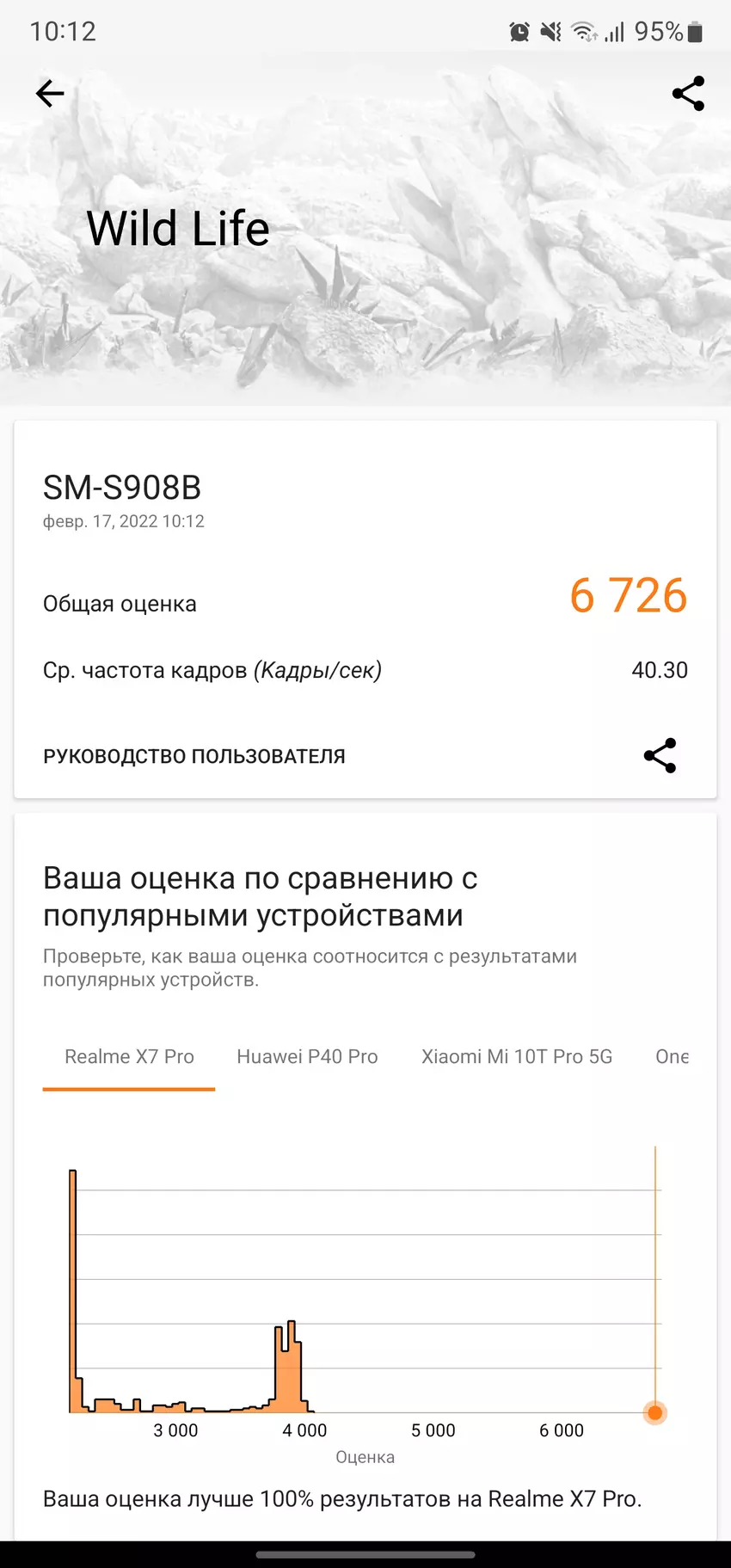Open the partially visible One tab
The height and width of the screenshot is (1568, 731).
pyautogui.click(x=672, y=1057)
